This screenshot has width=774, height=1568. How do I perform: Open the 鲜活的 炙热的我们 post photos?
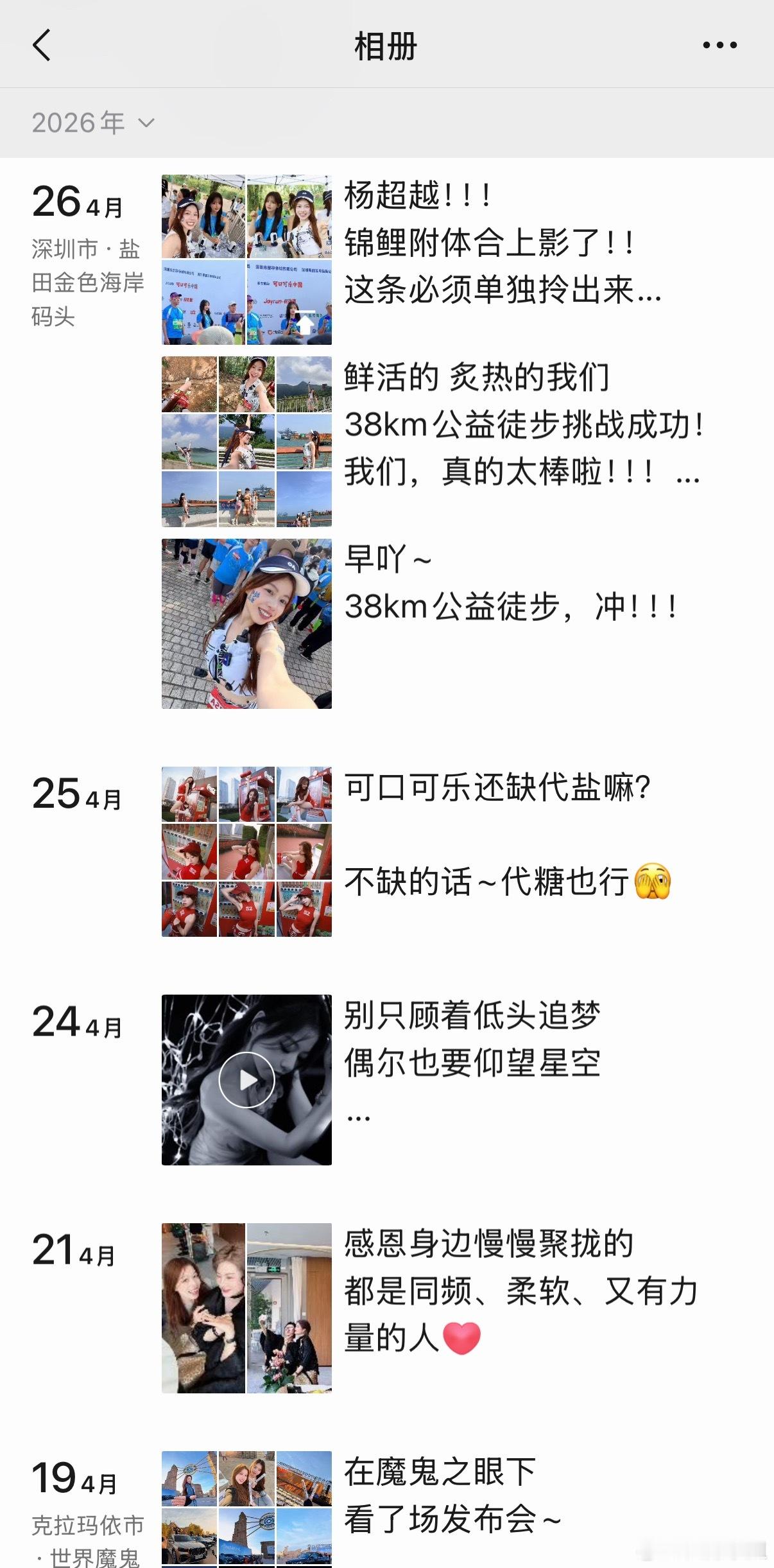[246, 442]
